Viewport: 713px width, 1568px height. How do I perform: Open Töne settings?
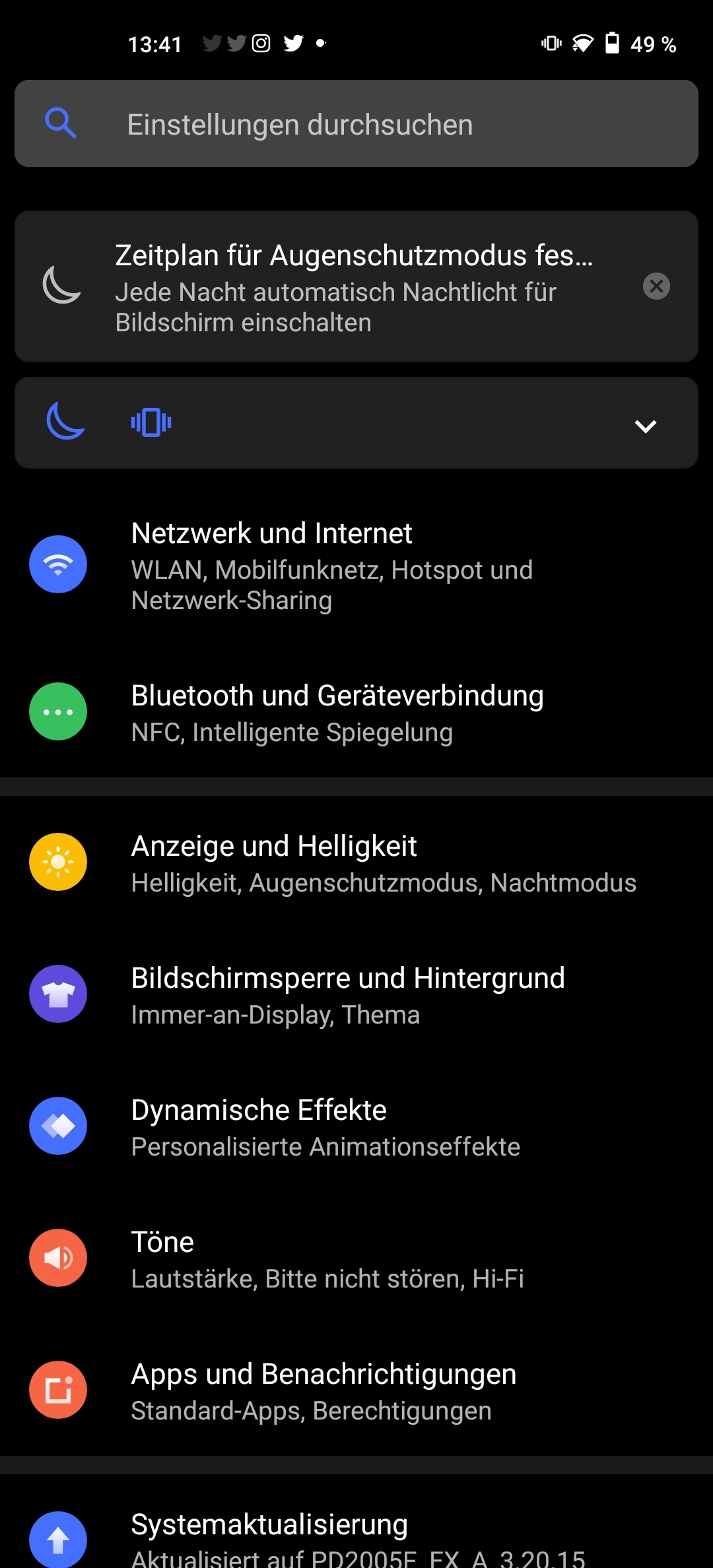pos(356,1258)
